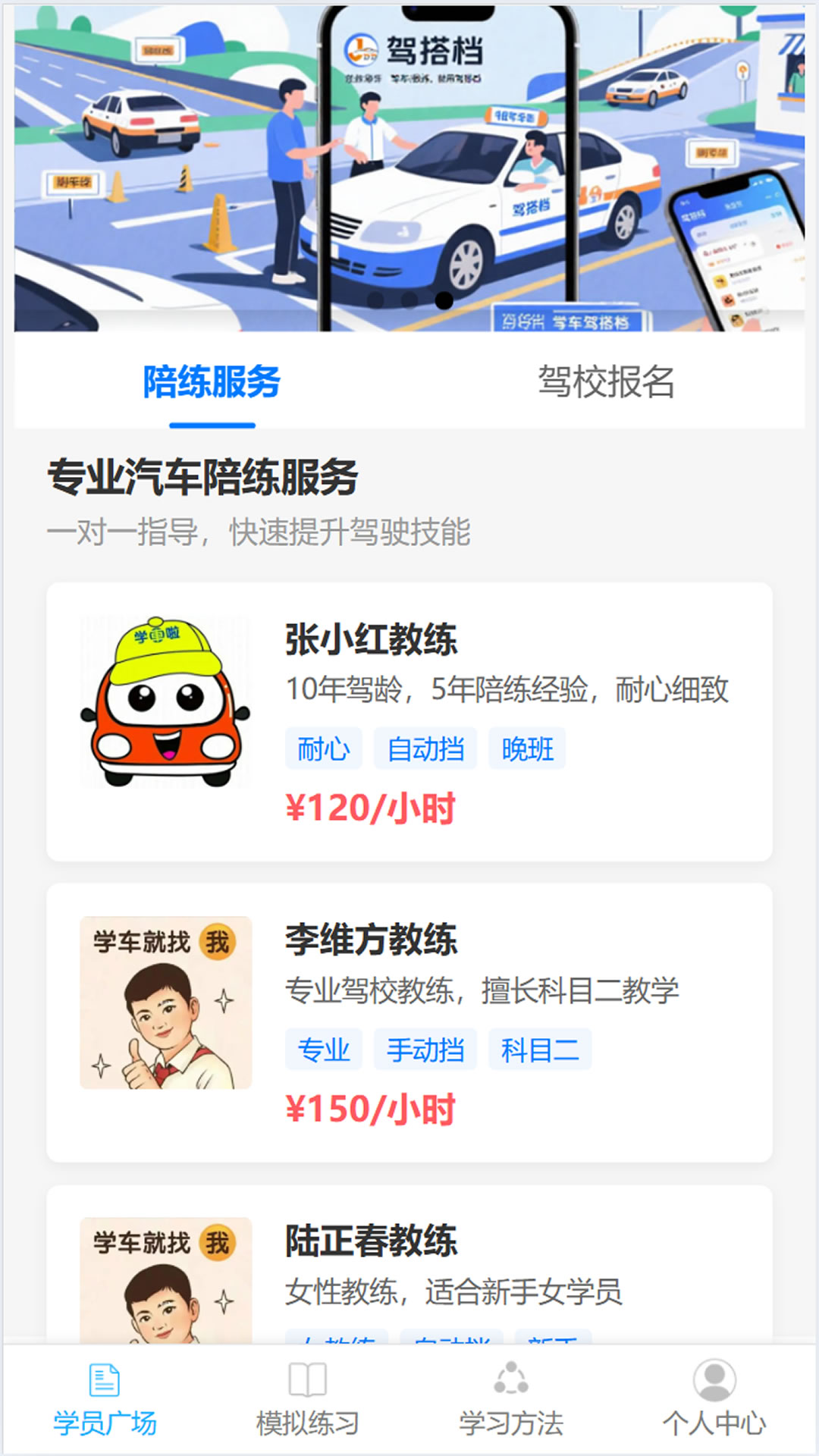Open 张小红教练's coach card
Screen dimensions: 819x1456
pyautogui.click(x=409, y=720)
